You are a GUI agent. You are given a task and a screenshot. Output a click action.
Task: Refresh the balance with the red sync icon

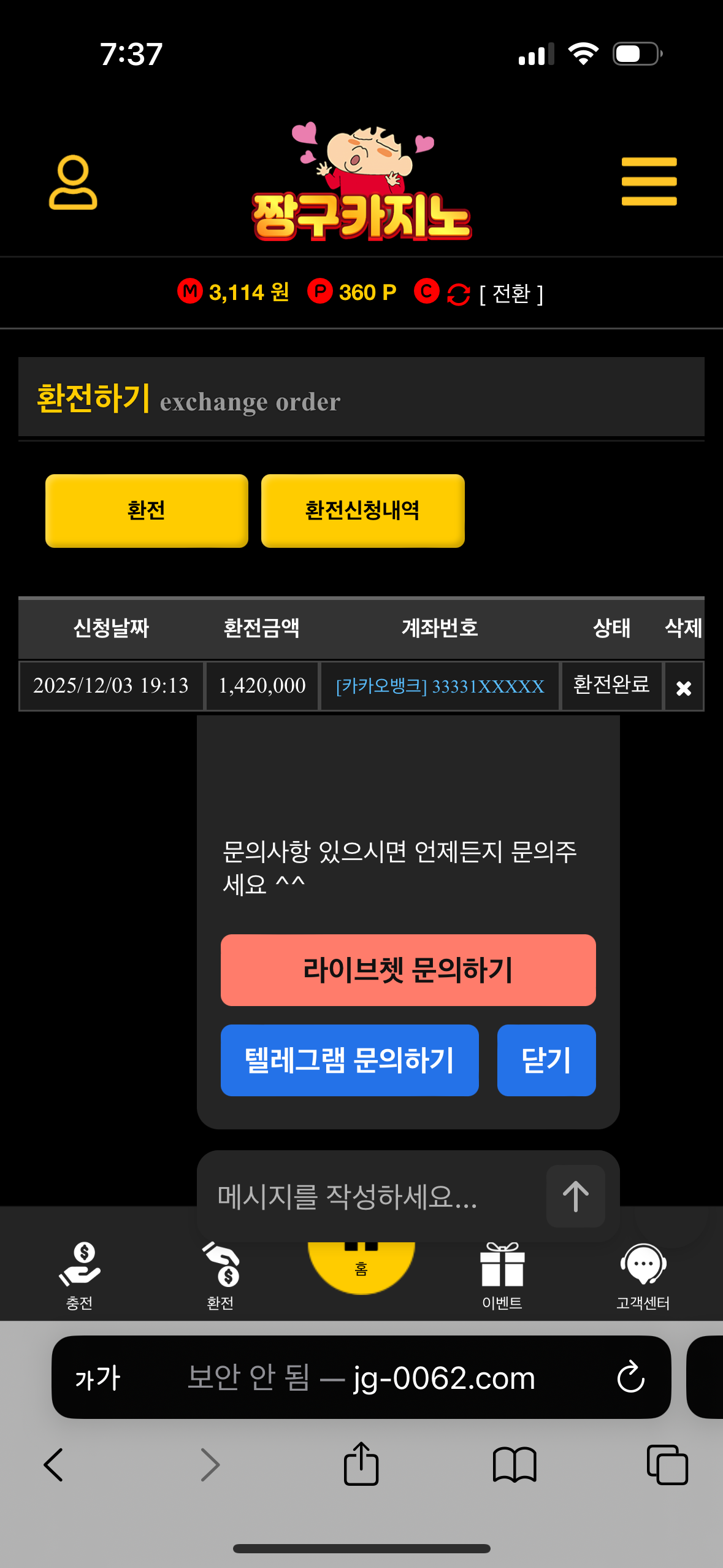tap(458, 294)
